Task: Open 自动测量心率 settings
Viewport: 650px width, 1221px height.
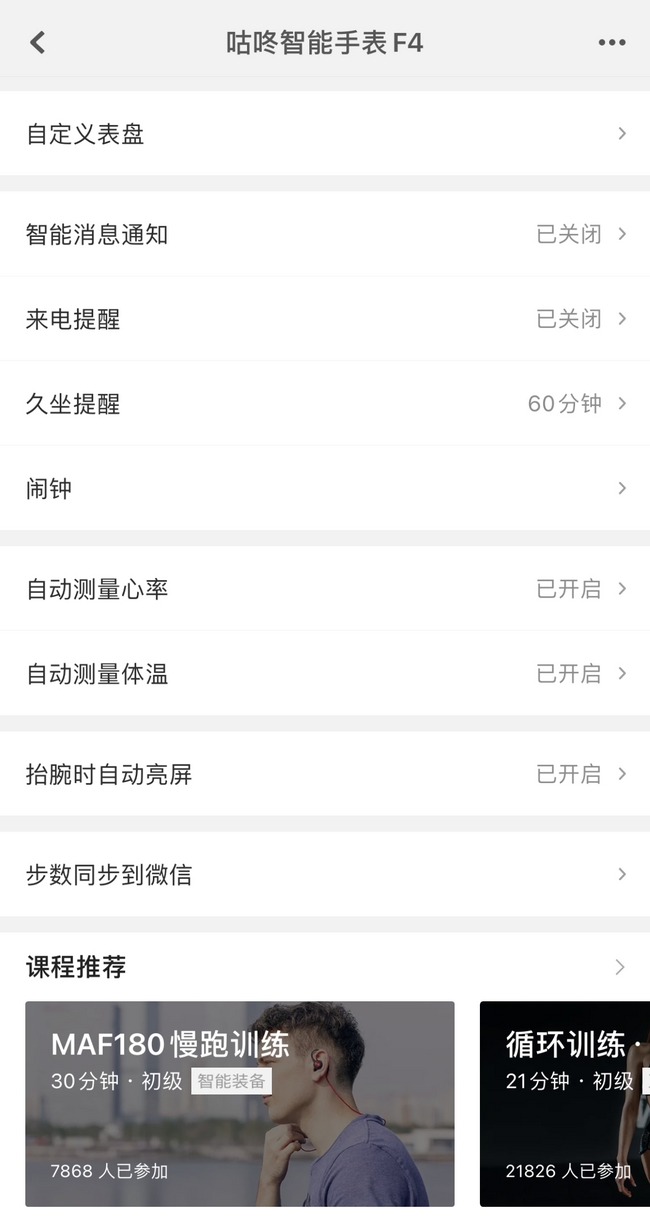Action: point(325,588)
